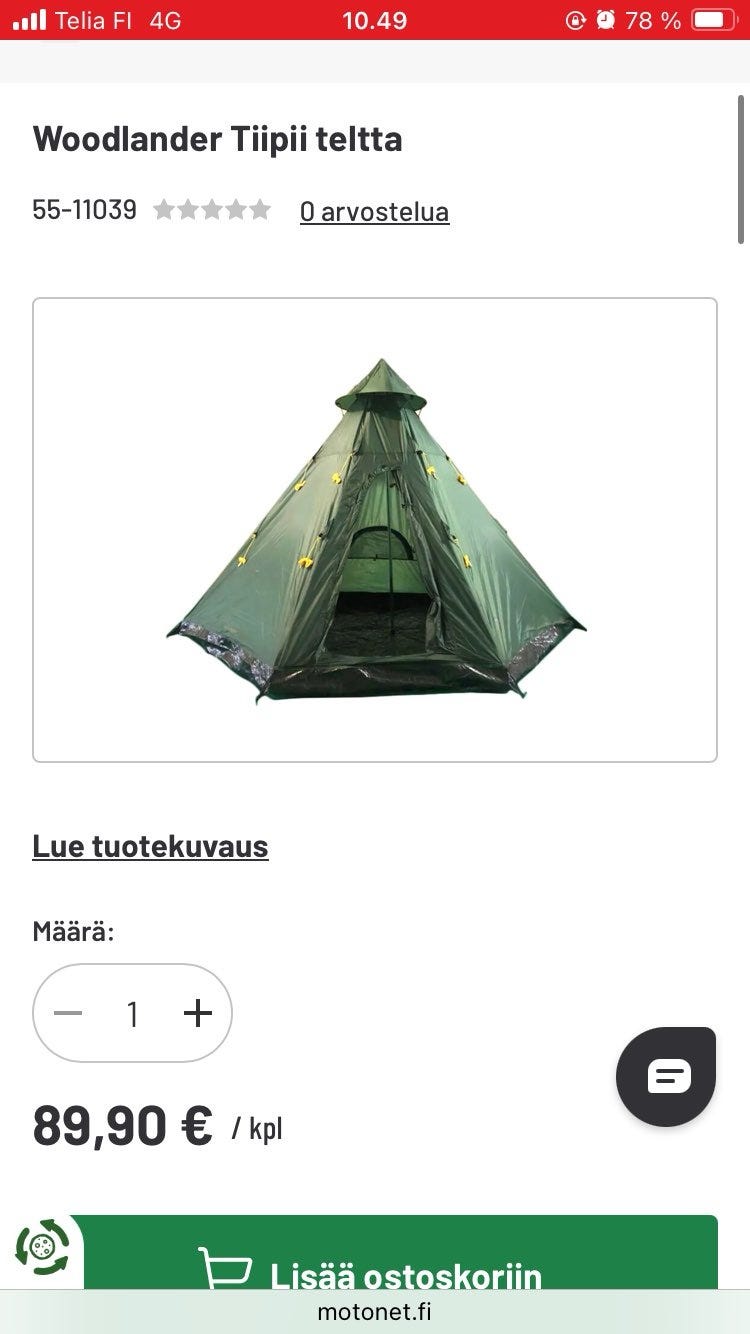Expand the Lue tuotekuvaus section
This screenshot has height=1334, width=750.
(150, 846)
